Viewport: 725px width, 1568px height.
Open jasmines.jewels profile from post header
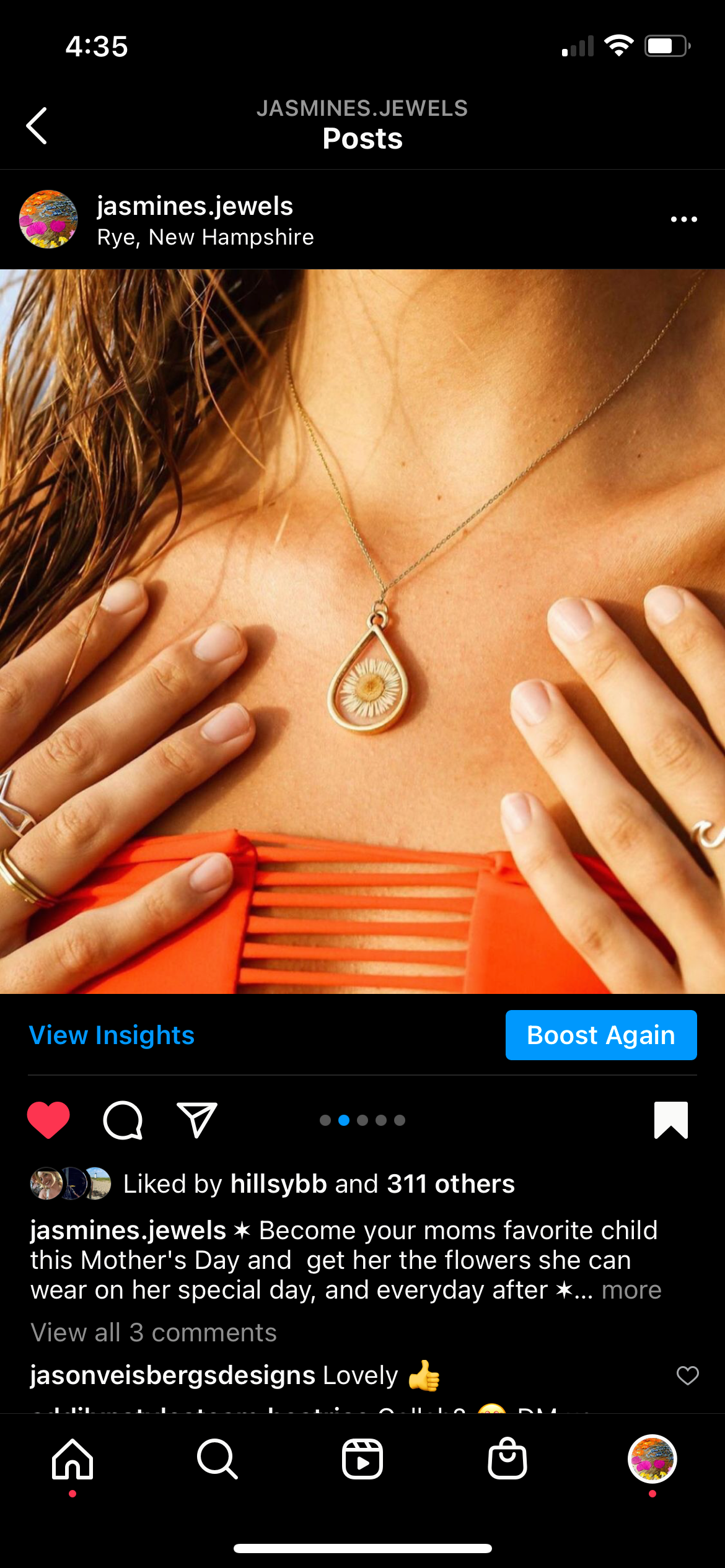coord(195,206)
